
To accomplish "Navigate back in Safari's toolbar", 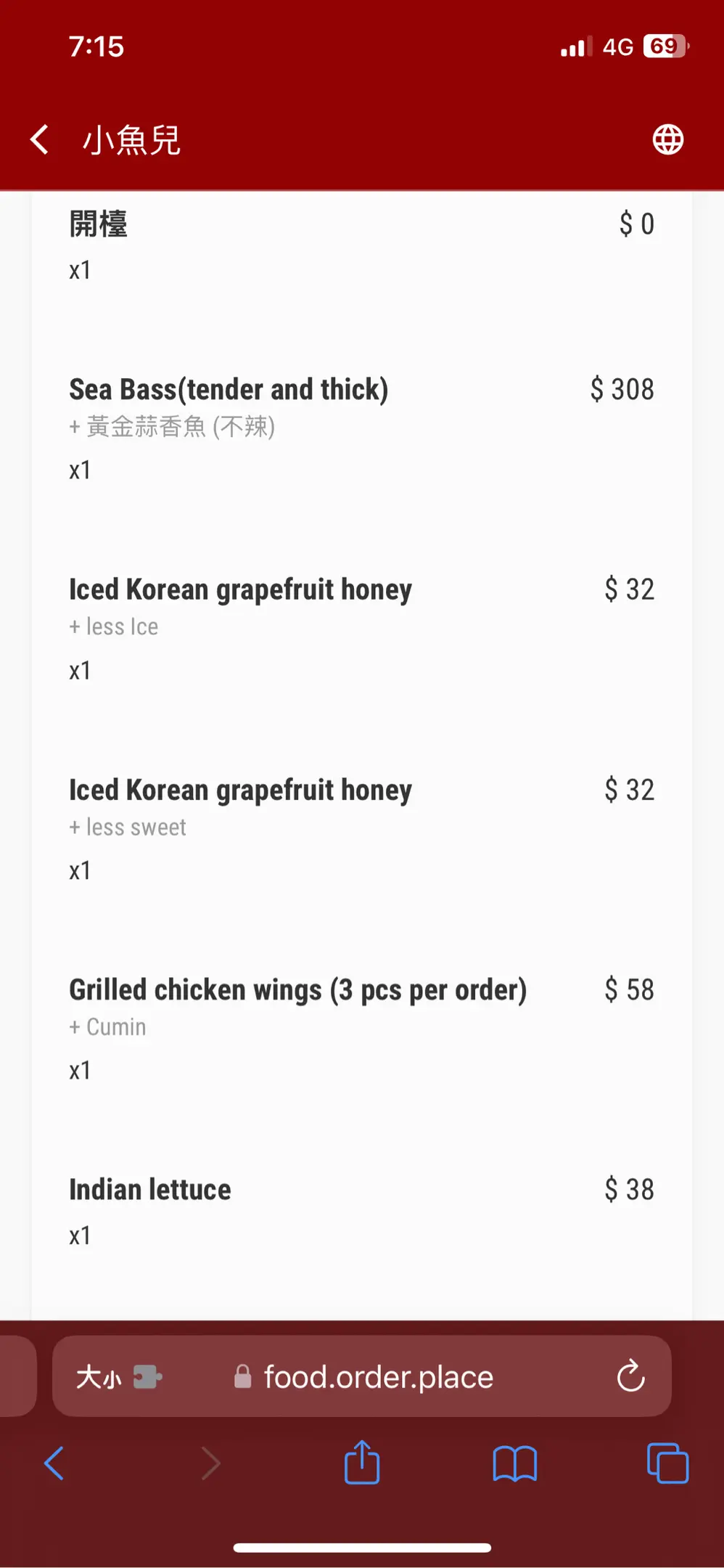I will (54, 1463).
